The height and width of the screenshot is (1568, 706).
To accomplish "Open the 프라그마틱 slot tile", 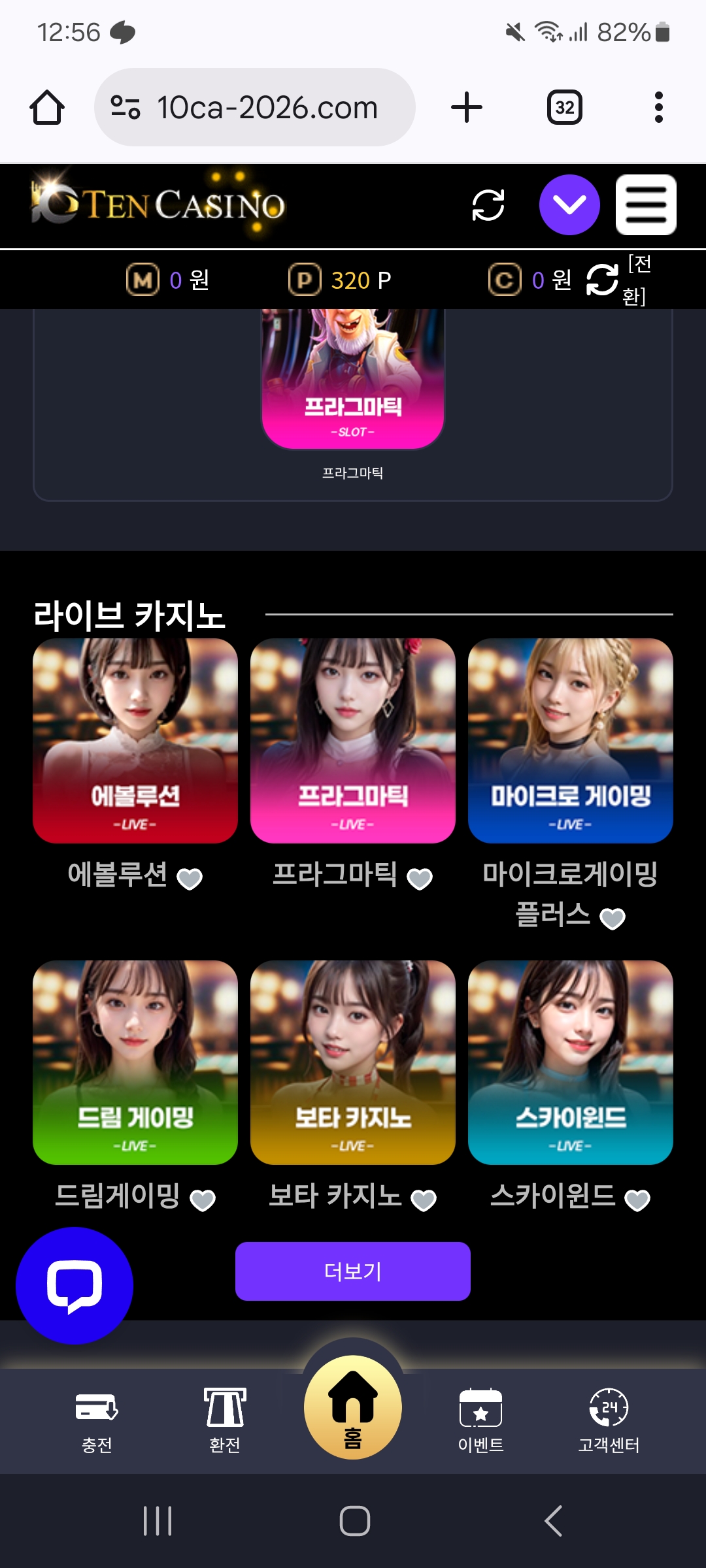I will [x=353, y=379].
